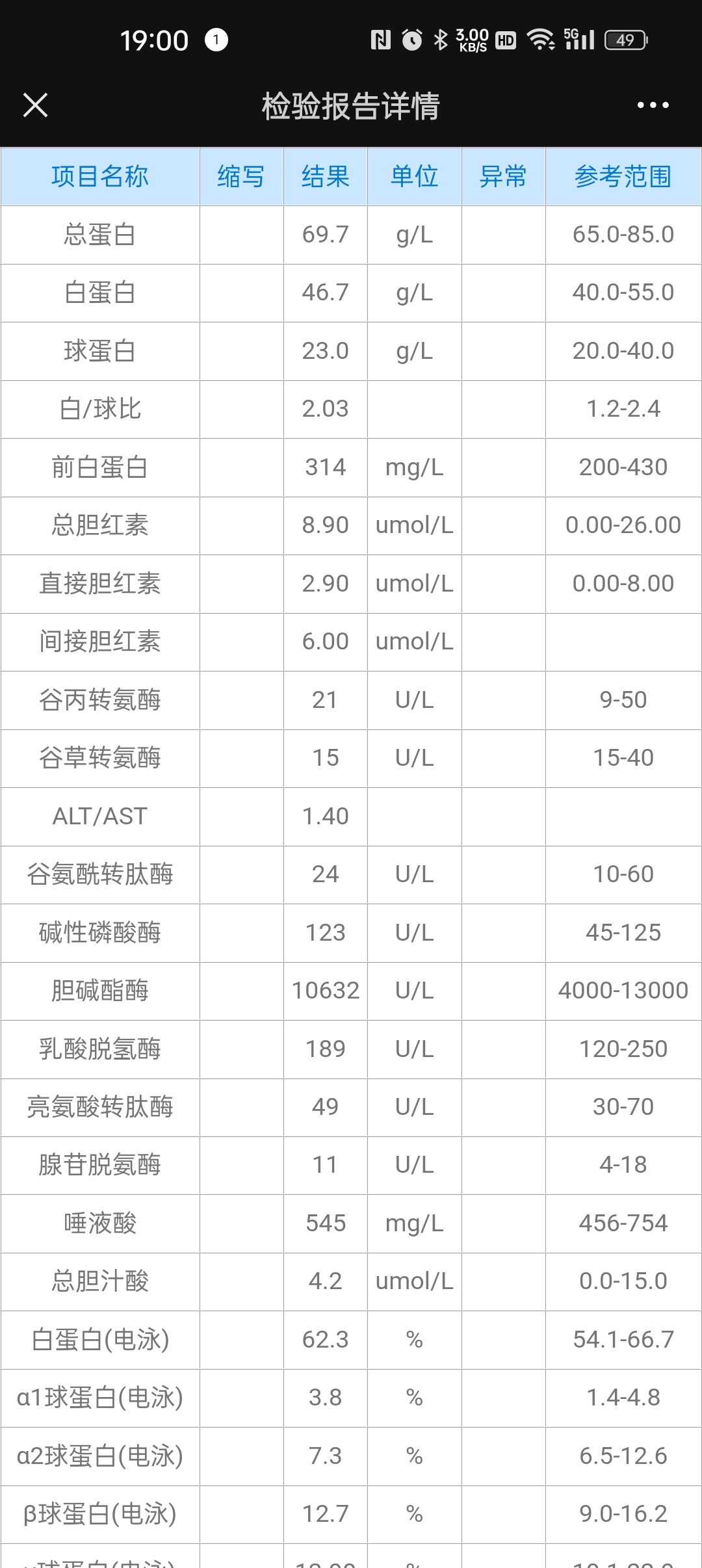Screen dimensions: 702x1568
Task: Close the lab report detail page
Action: [35, 105]
